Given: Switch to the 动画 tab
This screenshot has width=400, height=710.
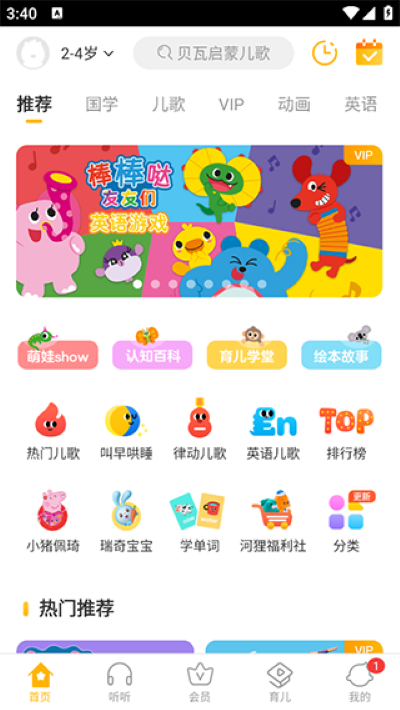Looking at the screenshot, I should click(x=294, y=104).
